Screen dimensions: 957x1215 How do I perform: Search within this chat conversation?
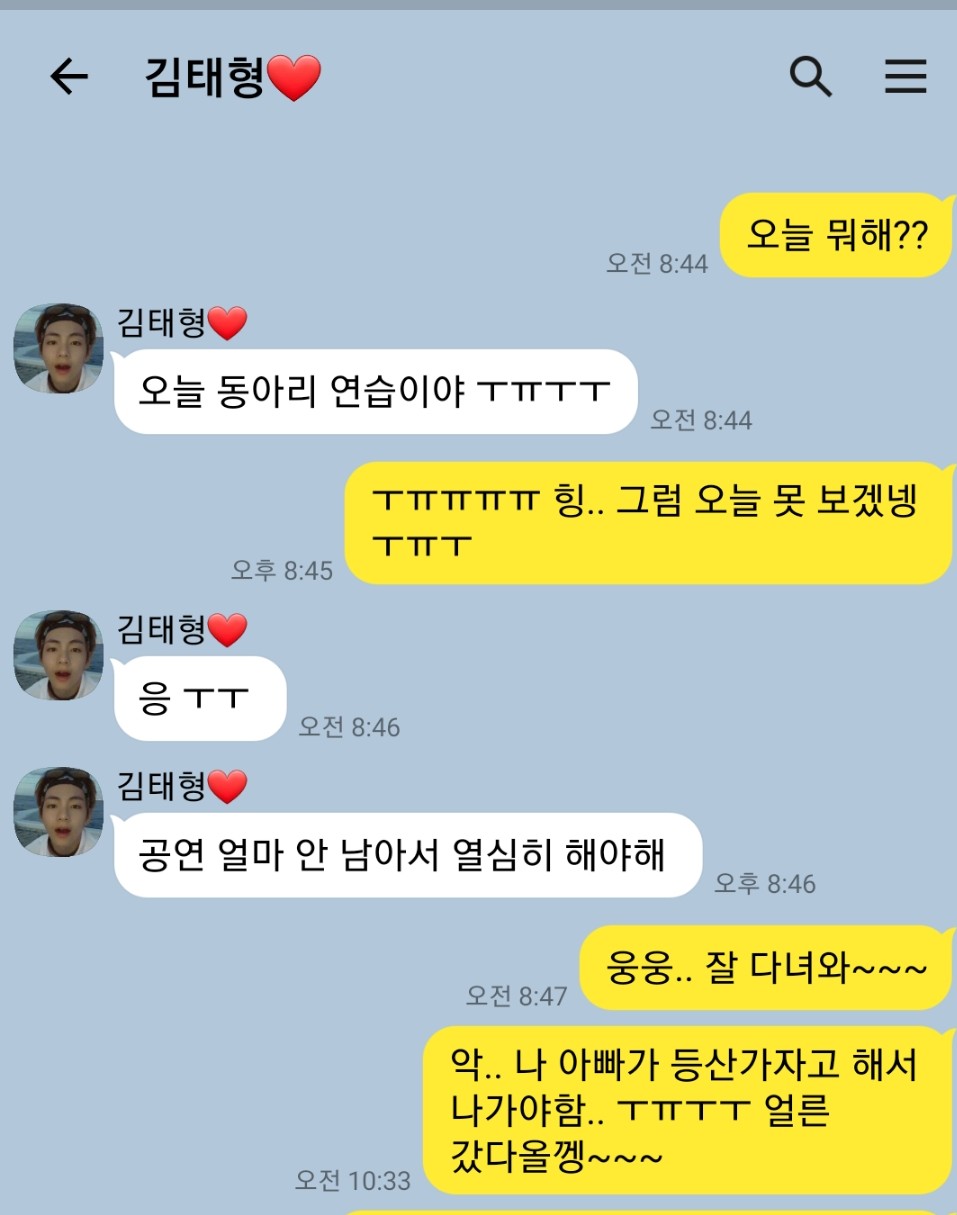tap(810, 76)
